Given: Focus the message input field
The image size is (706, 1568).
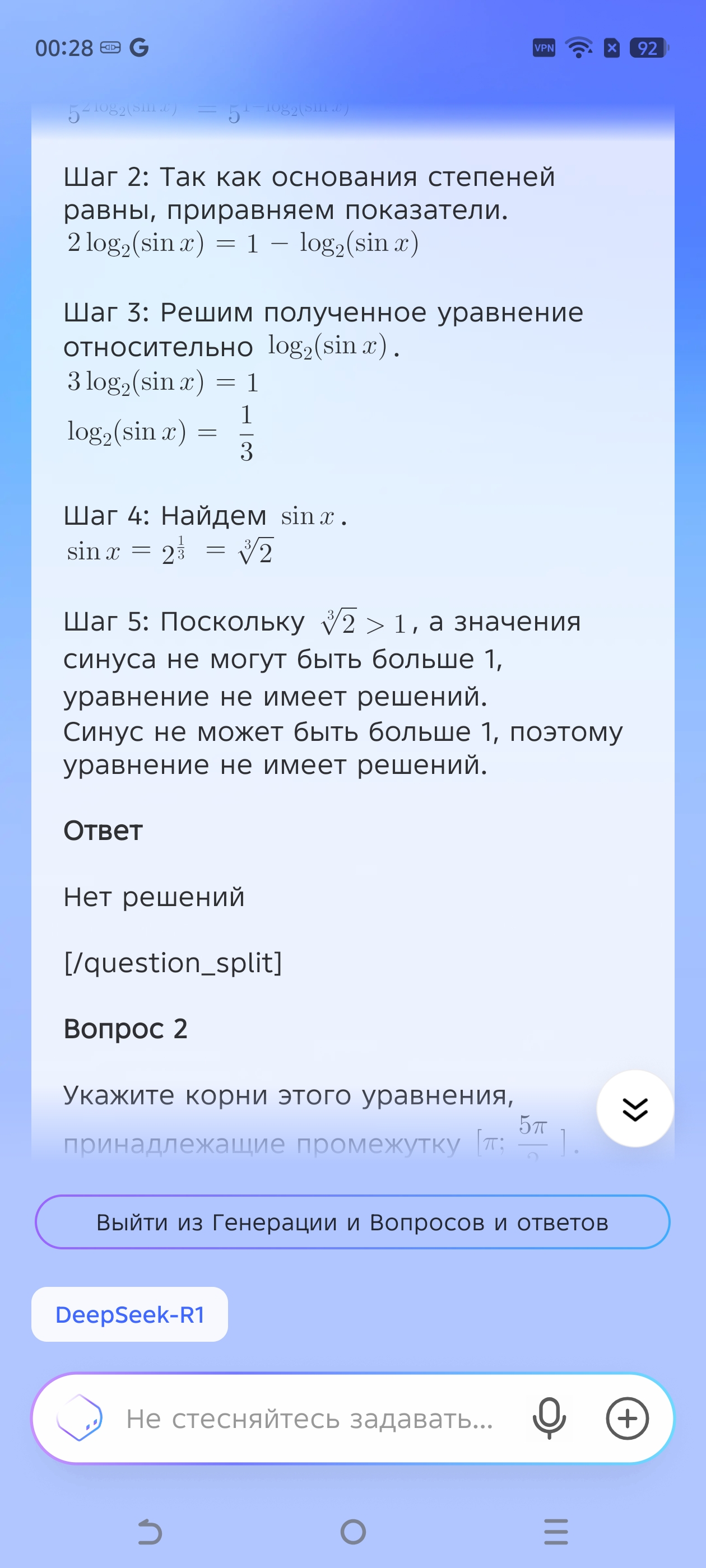Looking at the screenshot, I should click(x=309, y=1419).
